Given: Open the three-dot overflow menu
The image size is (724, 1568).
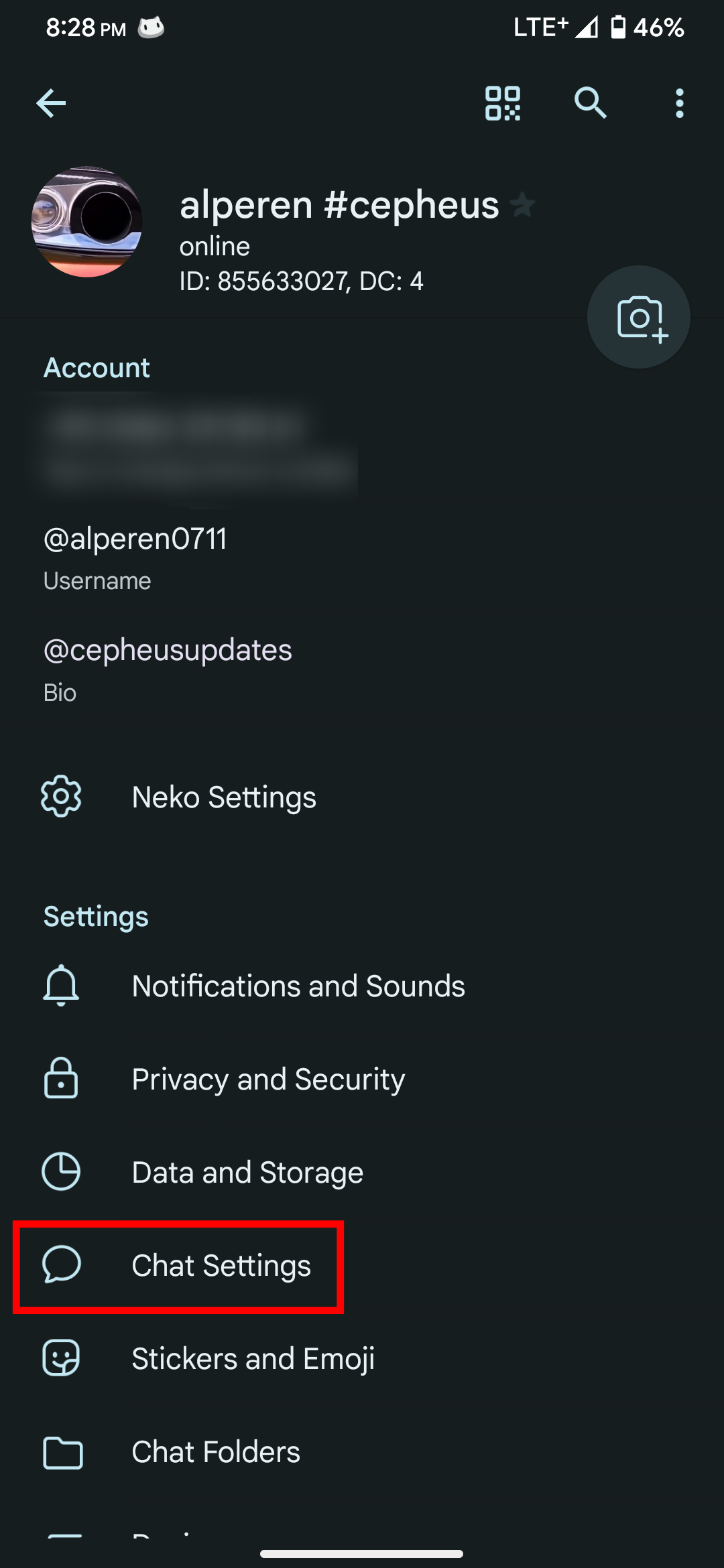Looking at the screenshot, I should tap(680, 103).
